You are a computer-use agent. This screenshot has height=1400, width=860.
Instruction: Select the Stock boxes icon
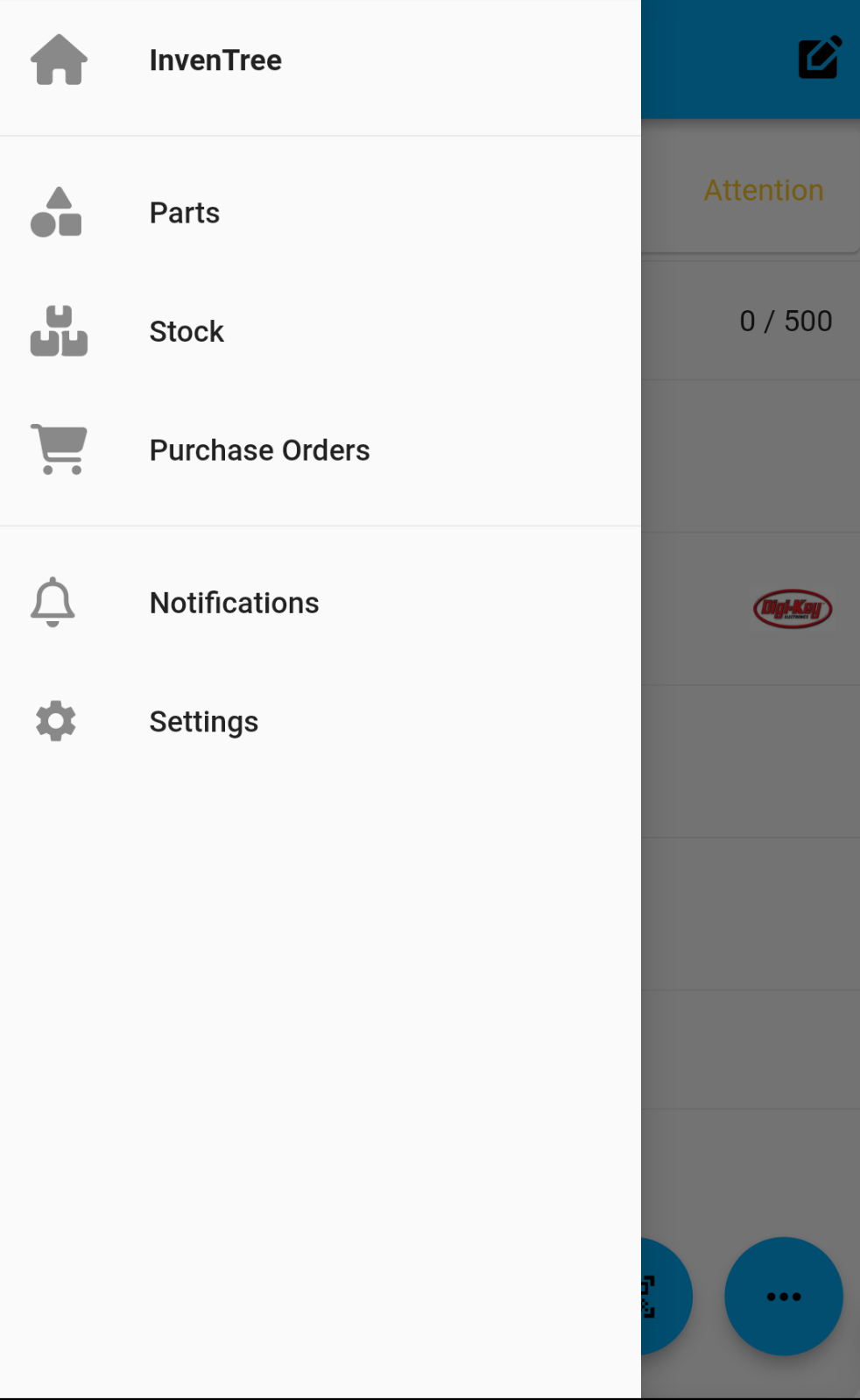click(59, 331)
